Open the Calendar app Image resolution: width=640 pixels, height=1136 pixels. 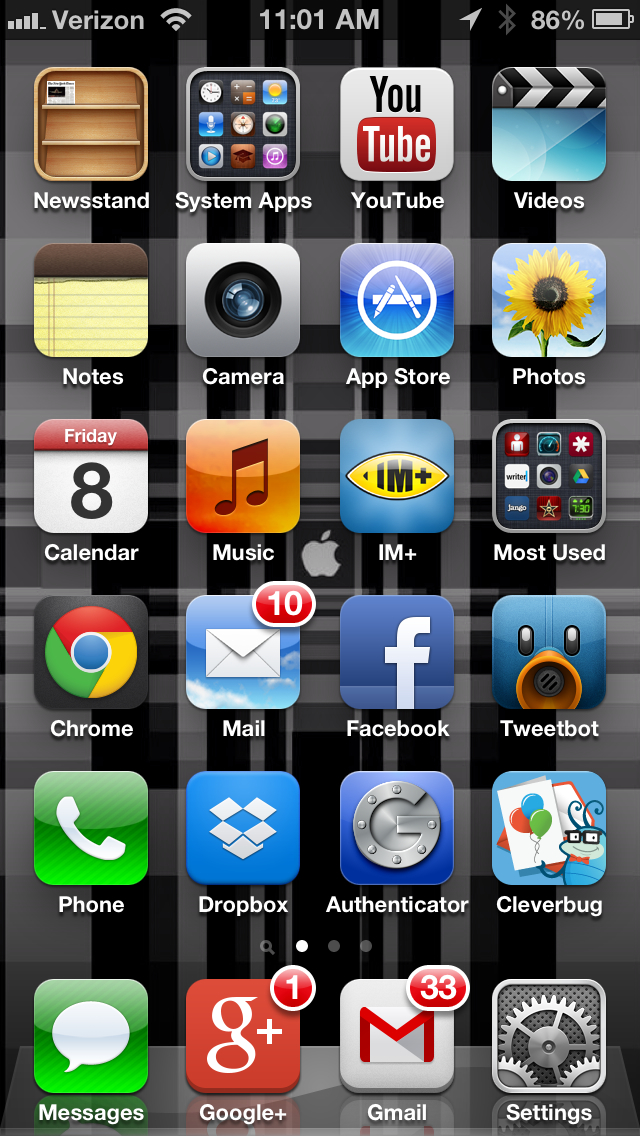(x=91, y=476)
